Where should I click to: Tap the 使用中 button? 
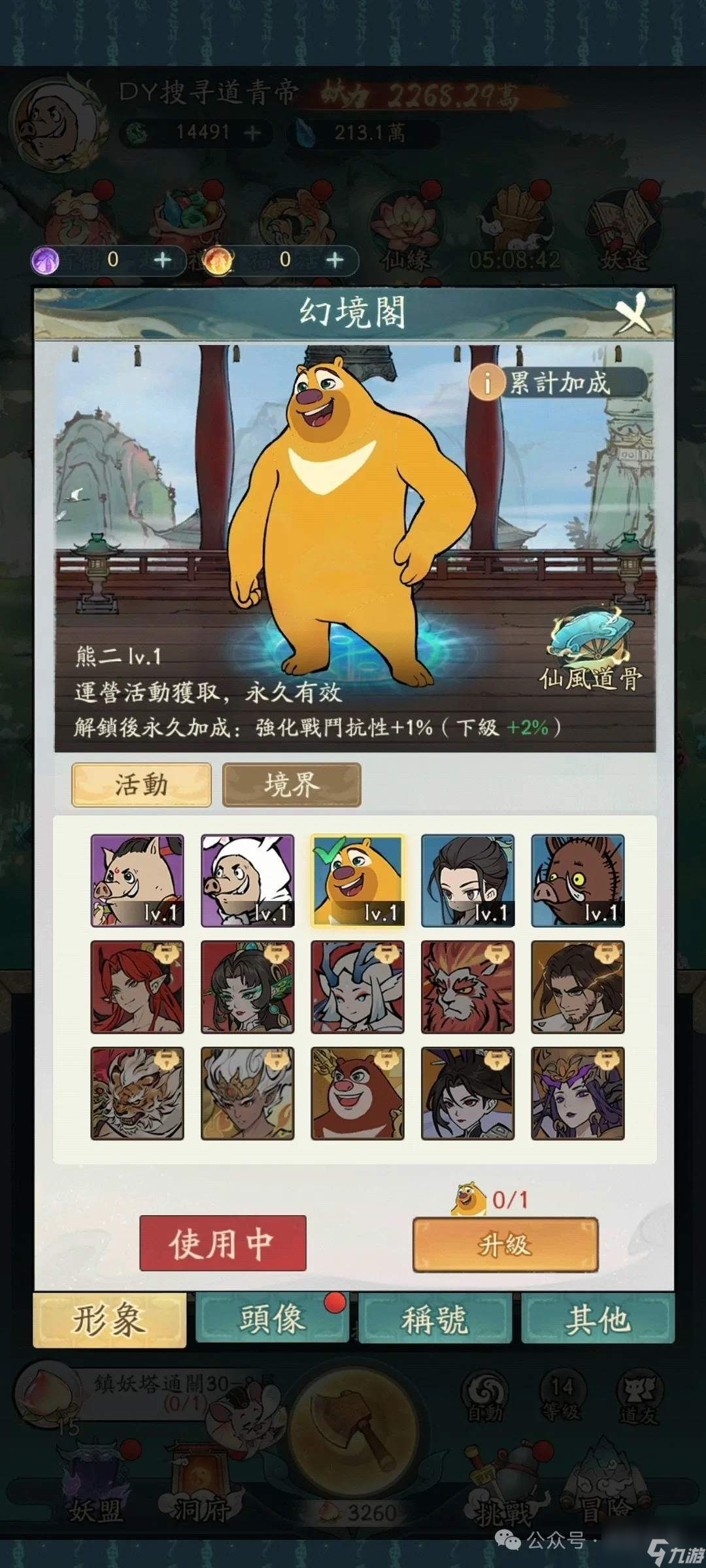(x=222, y=1243)
